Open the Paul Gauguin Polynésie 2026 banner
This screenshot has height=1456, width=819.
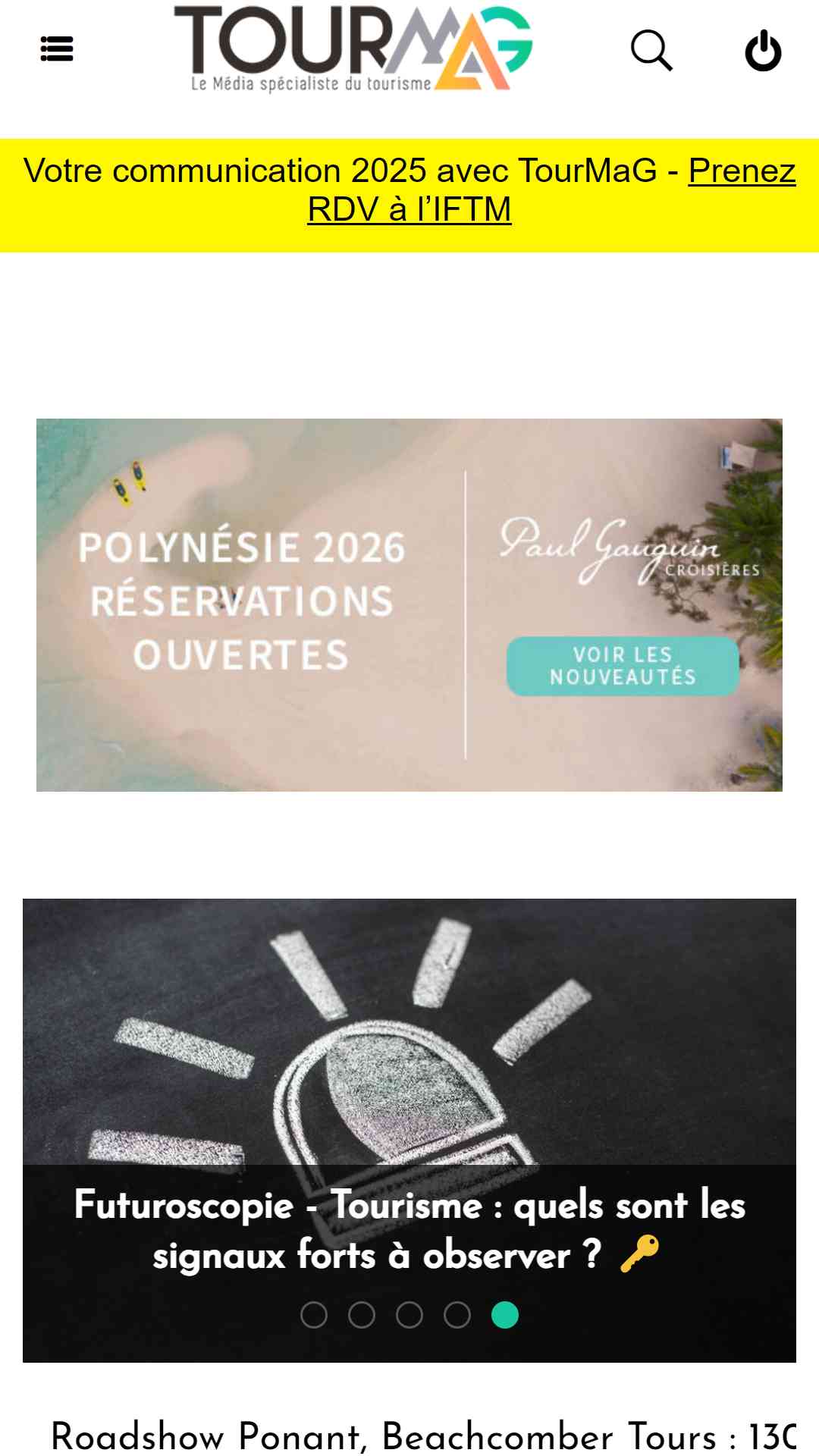409,605
